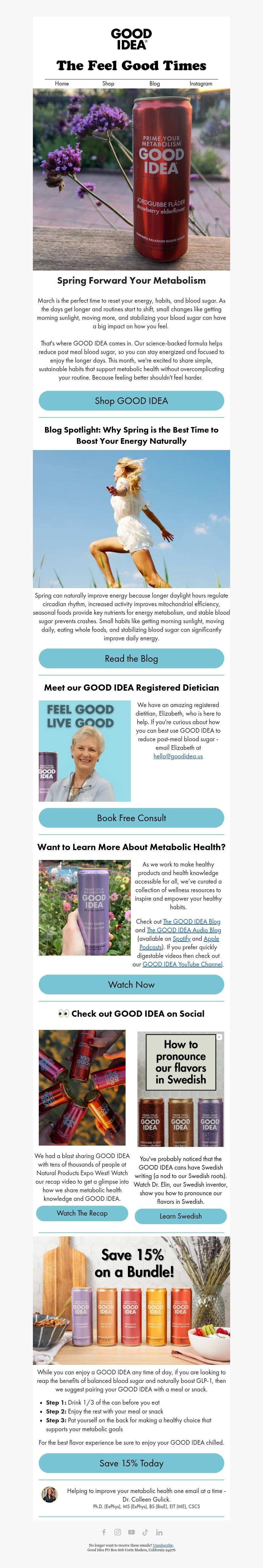
Task: Open the TikTok icon in footer
Action: (x=145, y=1532)
